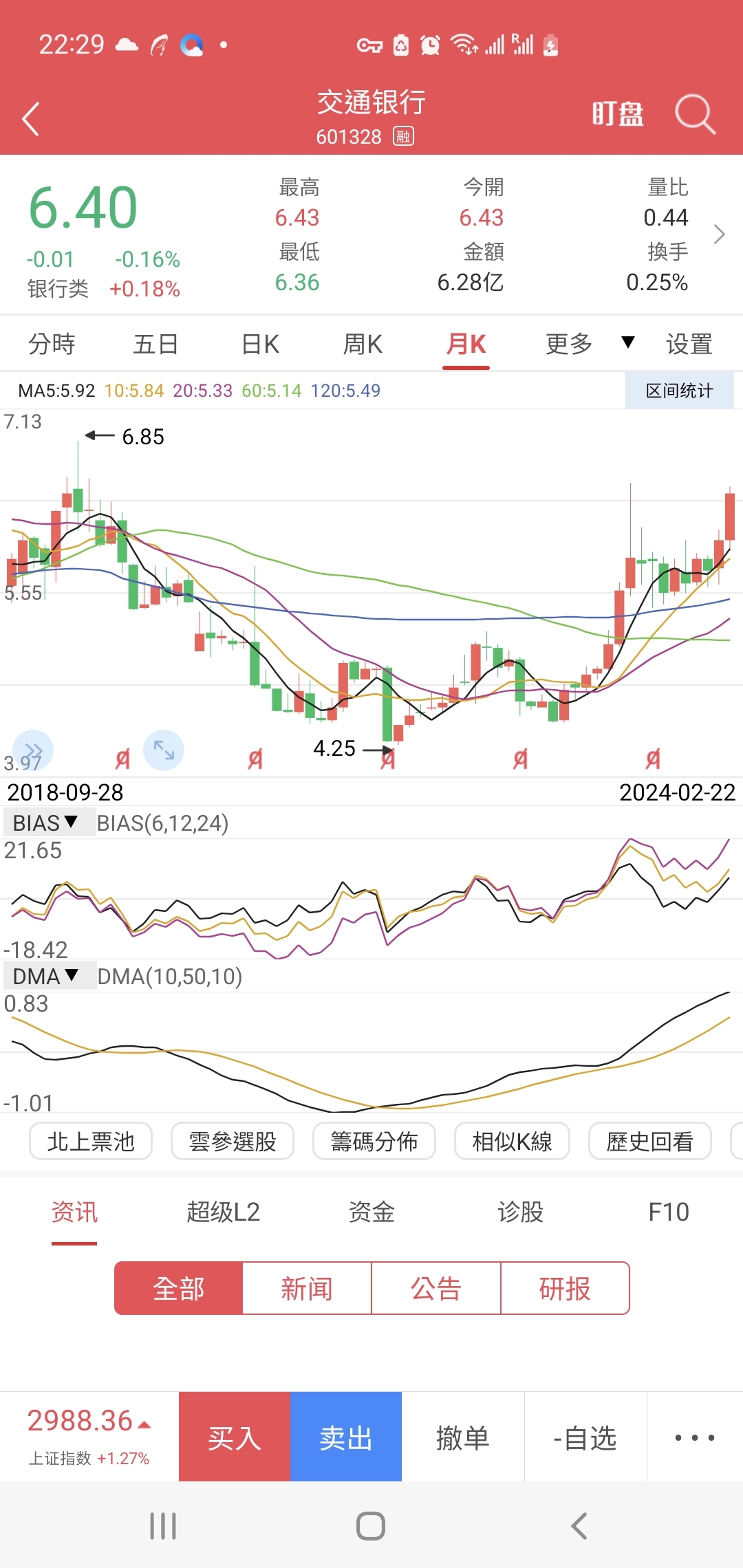Switch to the 日K chart tab

261,344
